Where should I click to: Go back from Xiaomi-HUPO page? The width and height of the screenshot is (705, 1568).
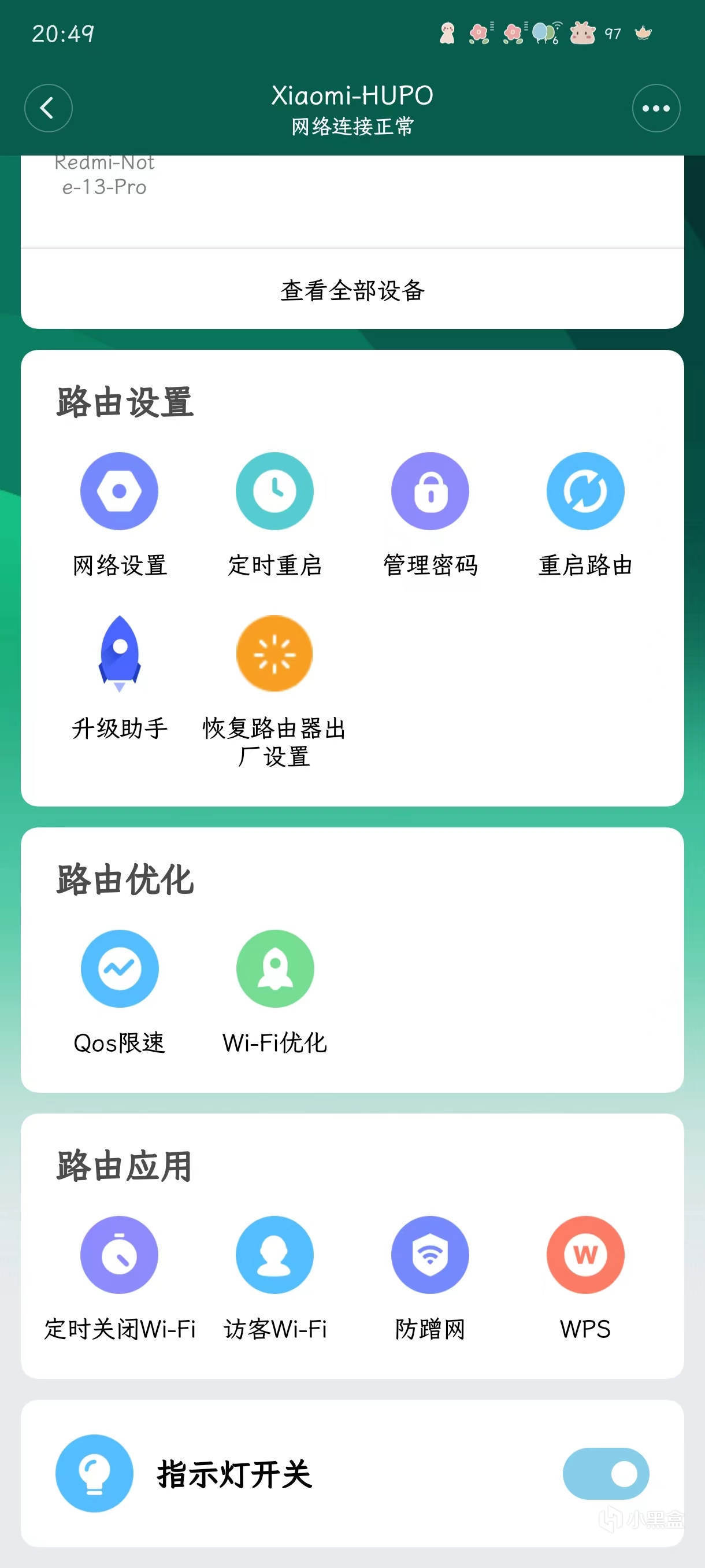pyautogui.click(x=48, y=108)
